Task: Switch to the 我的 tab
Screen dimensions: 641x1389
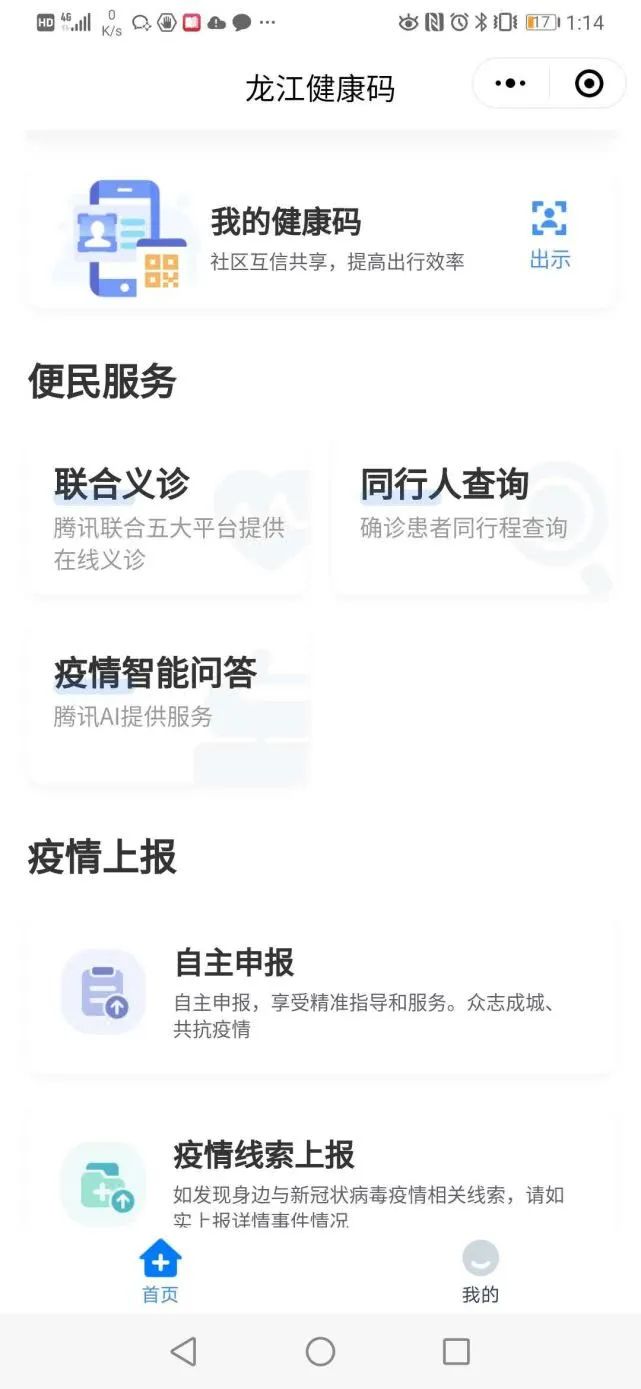Action: [480, 1272]
